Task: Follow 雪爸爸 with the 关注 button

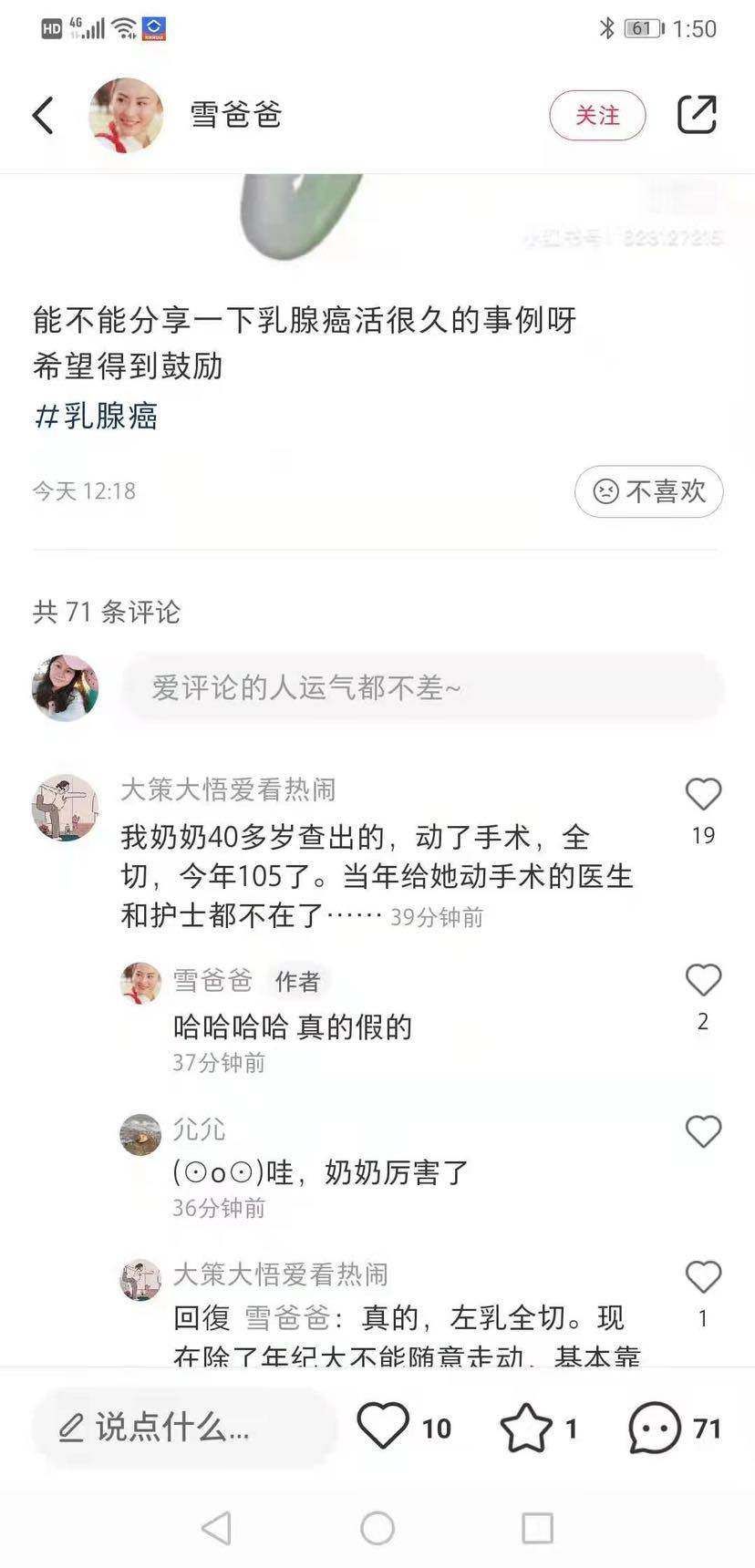Action: point(597,116)
